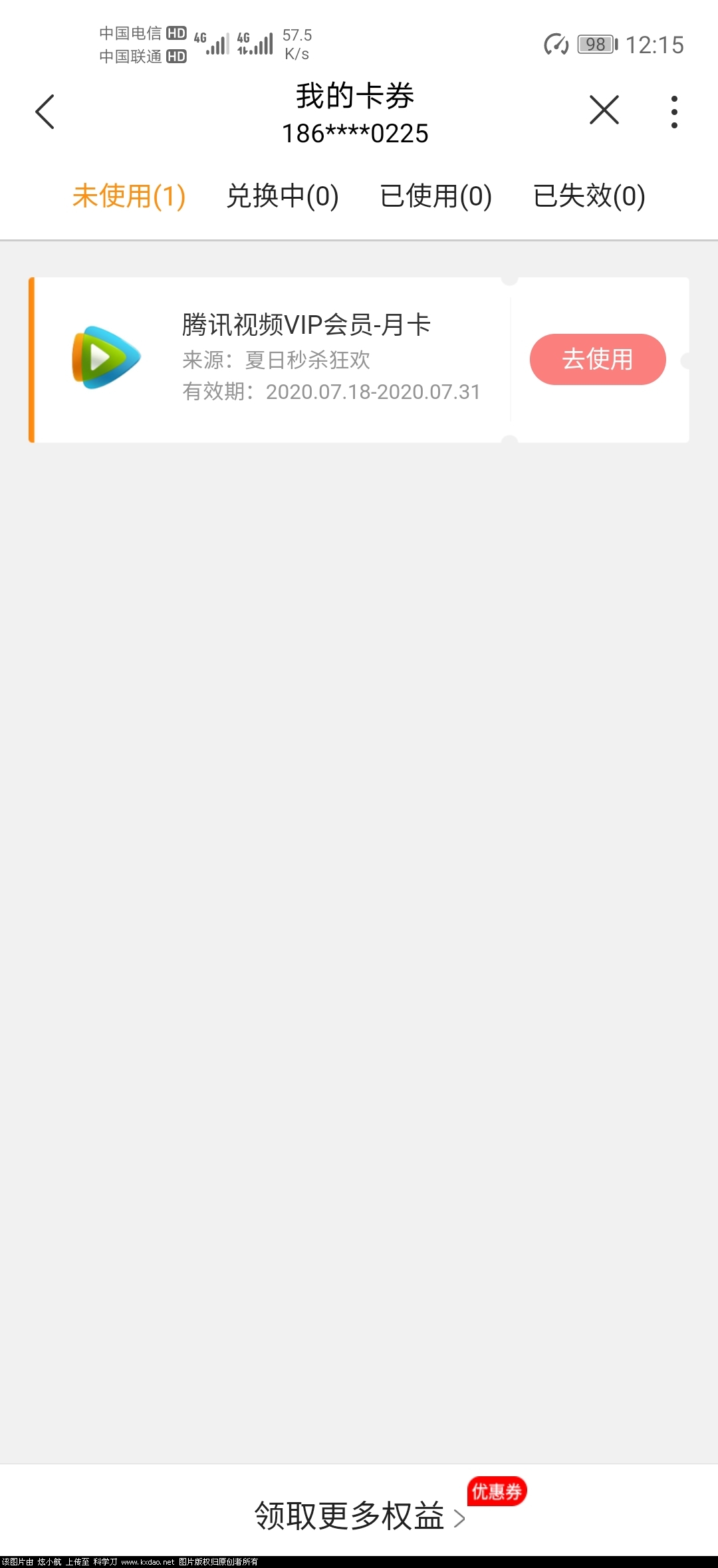The image size is (718, 1568).
Task: Go back using the top-left arrow
Action: click(45, 111)
